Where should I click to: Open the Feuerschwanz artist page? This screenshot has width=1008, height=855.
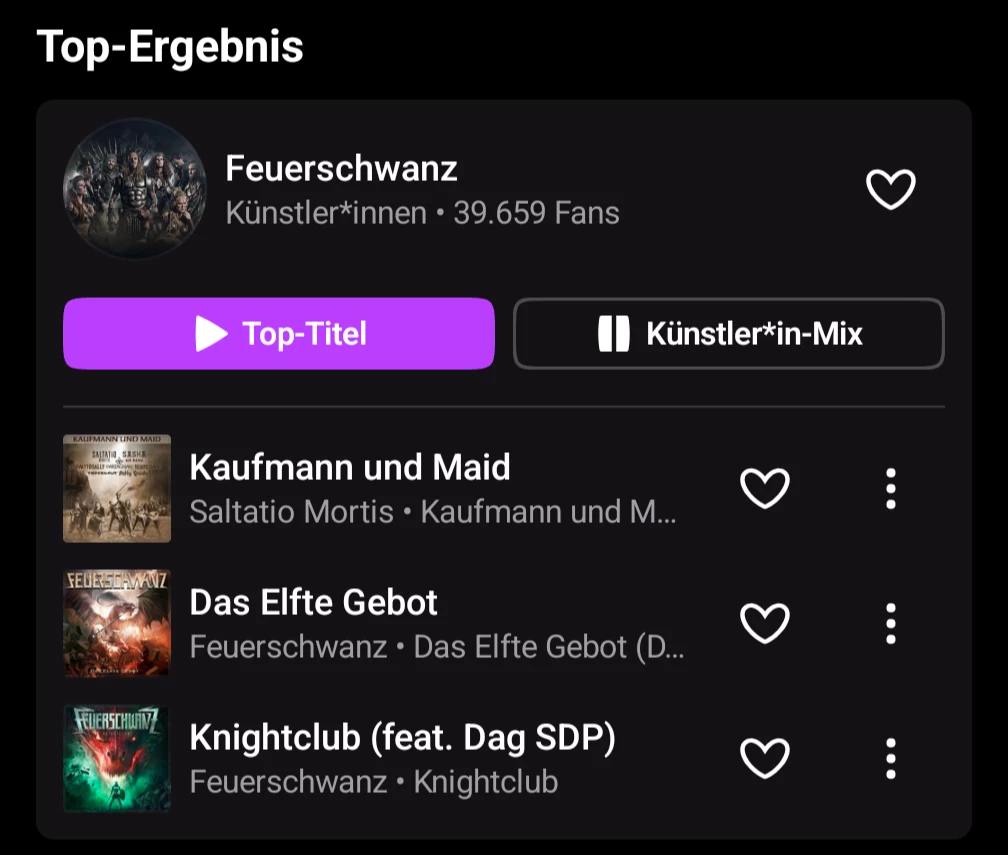[341, 187]
